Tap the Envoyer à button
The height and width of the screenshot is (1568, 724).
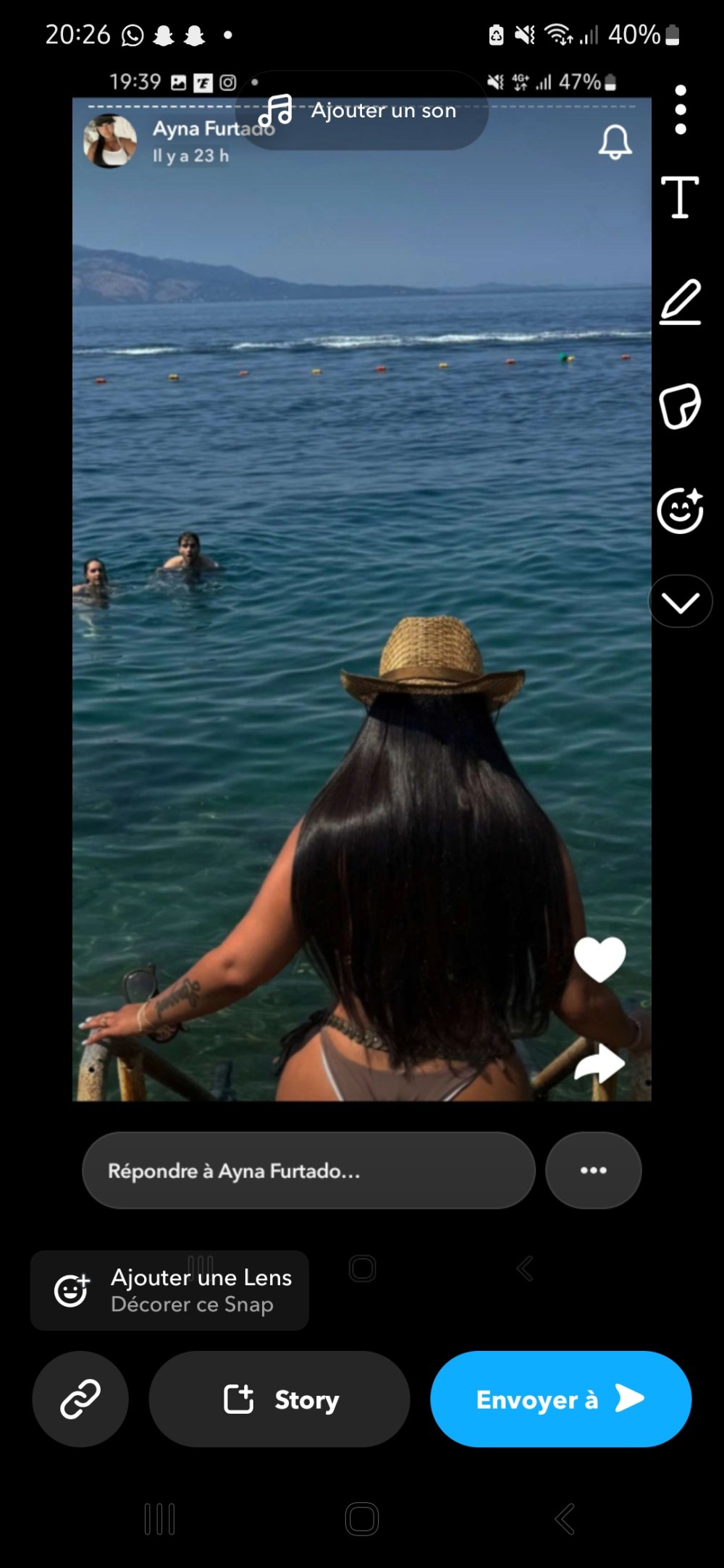pyautogui.click(x=560, y=1399)
